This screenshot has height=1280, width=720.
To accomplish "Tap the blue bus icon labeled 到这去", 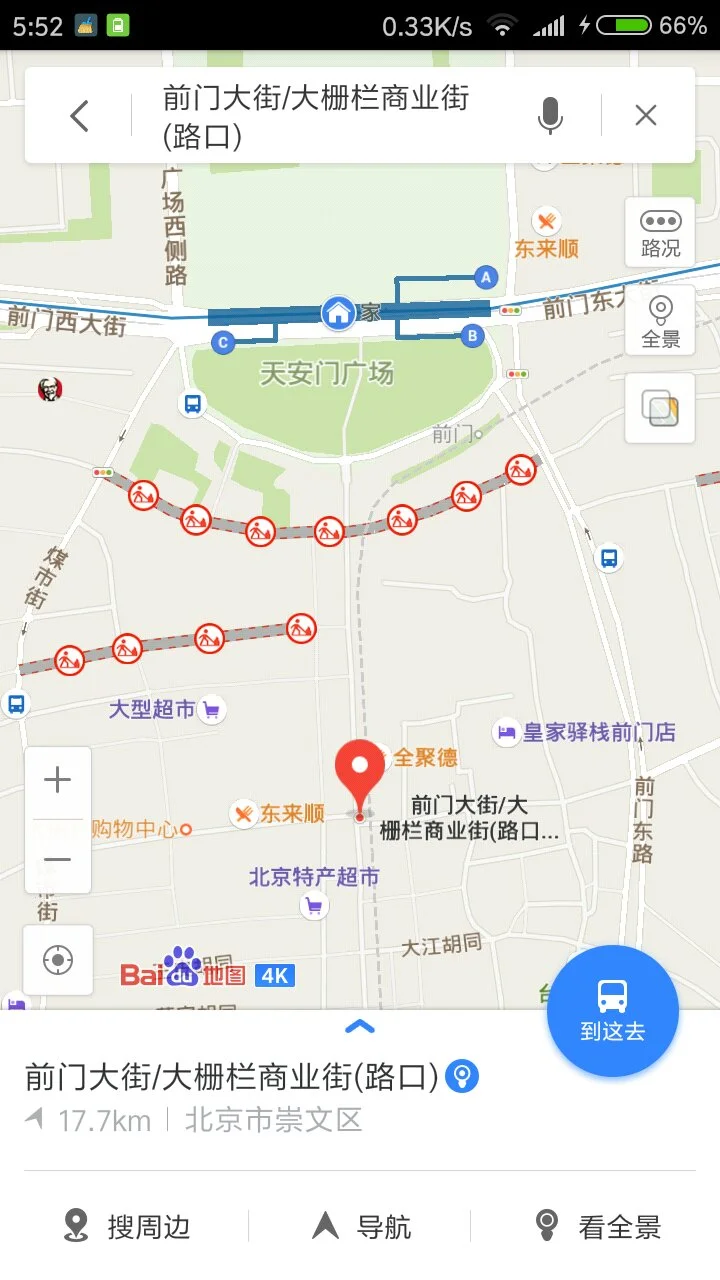I will tap(613, 1010).
